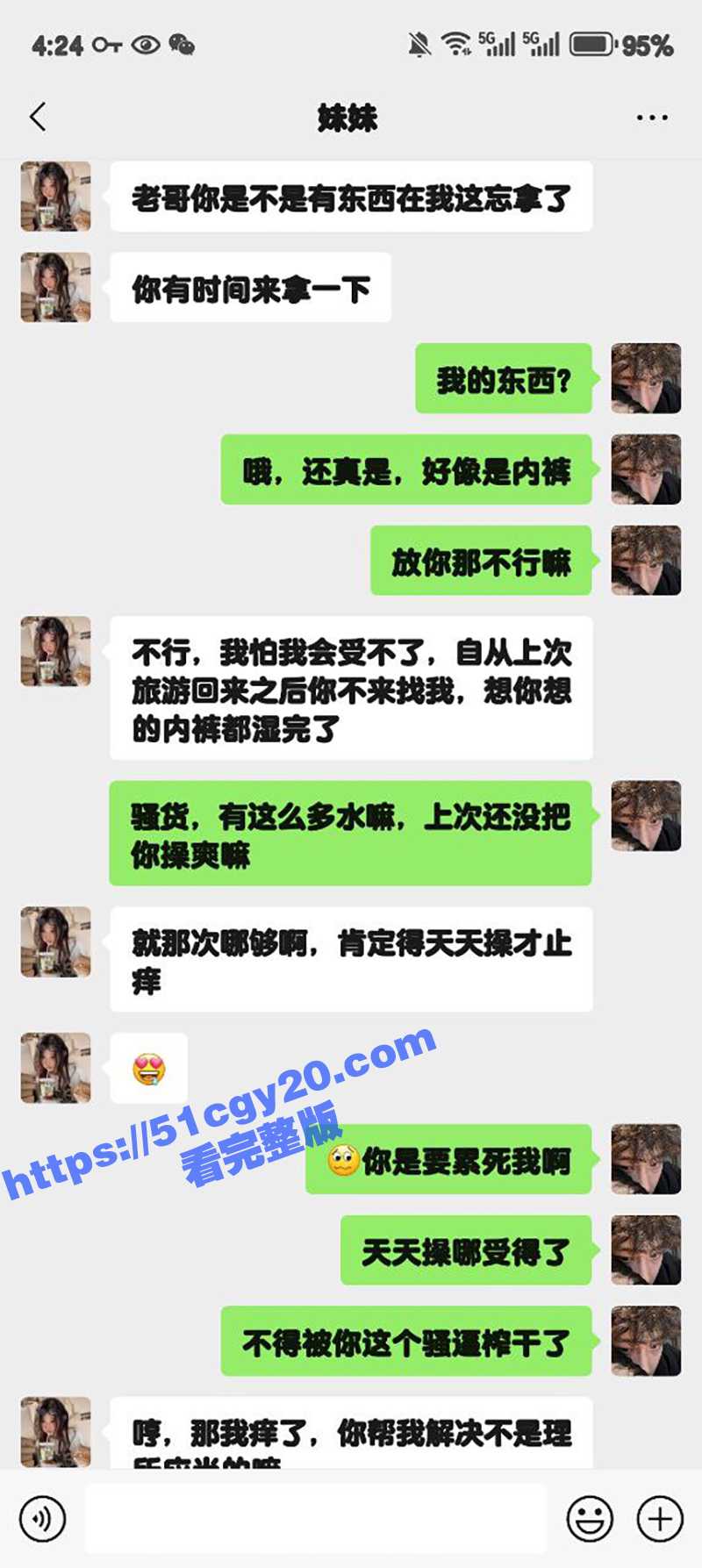Tap the green bubble 放你那不行嘛
702x1568 pixels.
pos(482,562)
